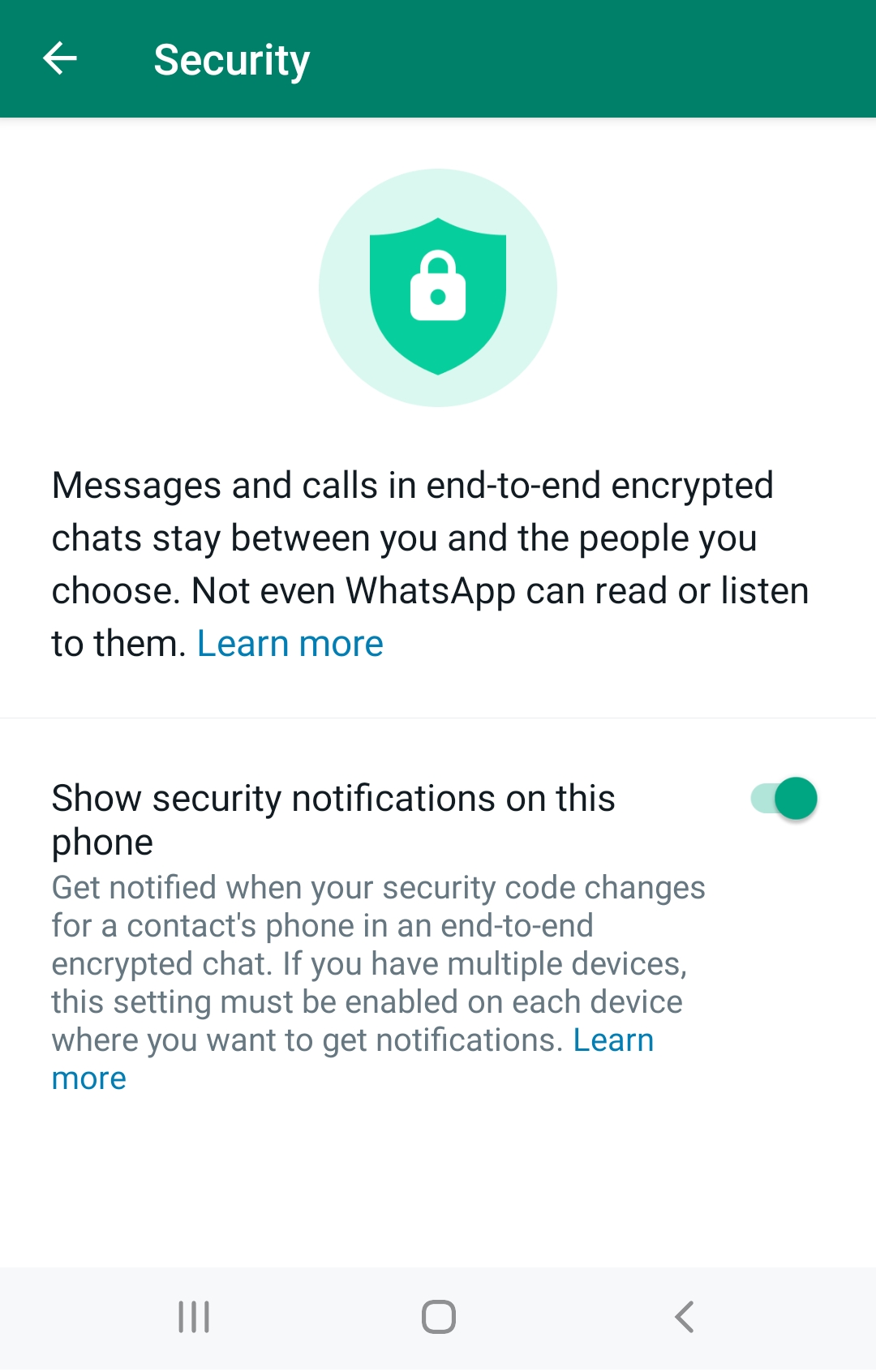Go back from the Security screen

pyautogui.click(x=60, y=59)
